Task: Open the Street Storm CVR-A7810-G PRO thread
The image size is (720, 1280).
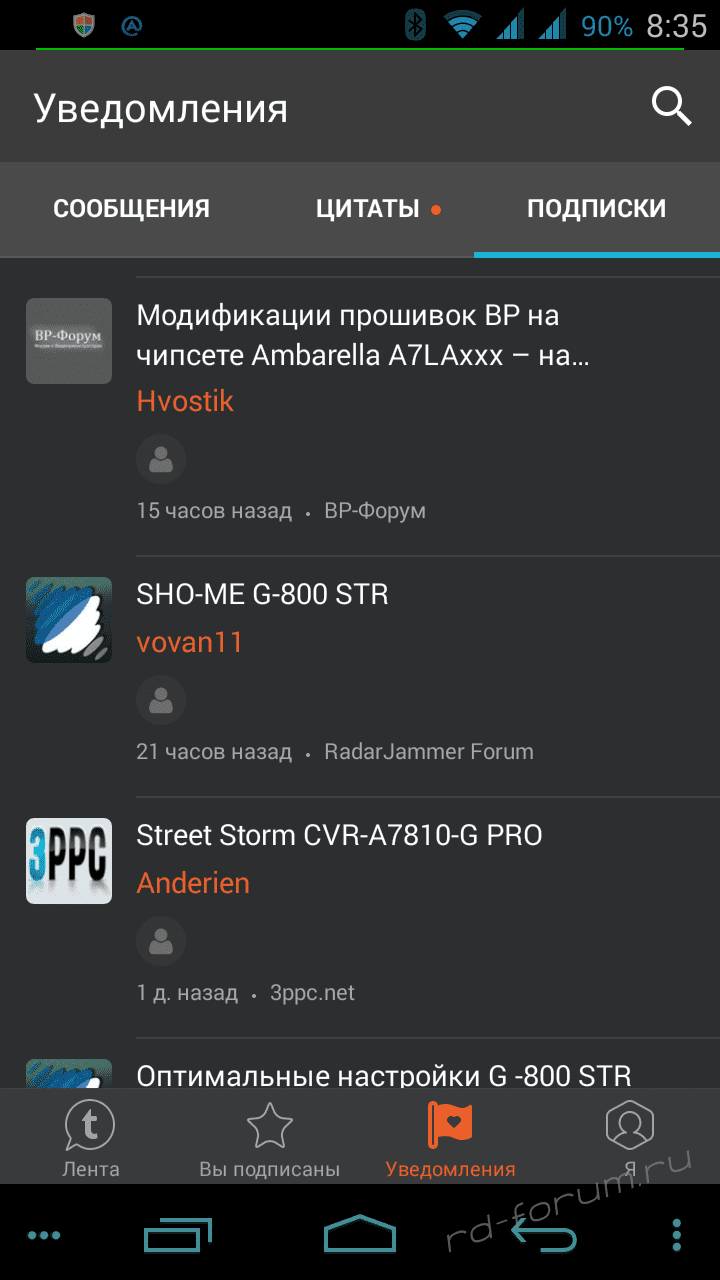Action: pyautogui.click(x=360, y=918)
